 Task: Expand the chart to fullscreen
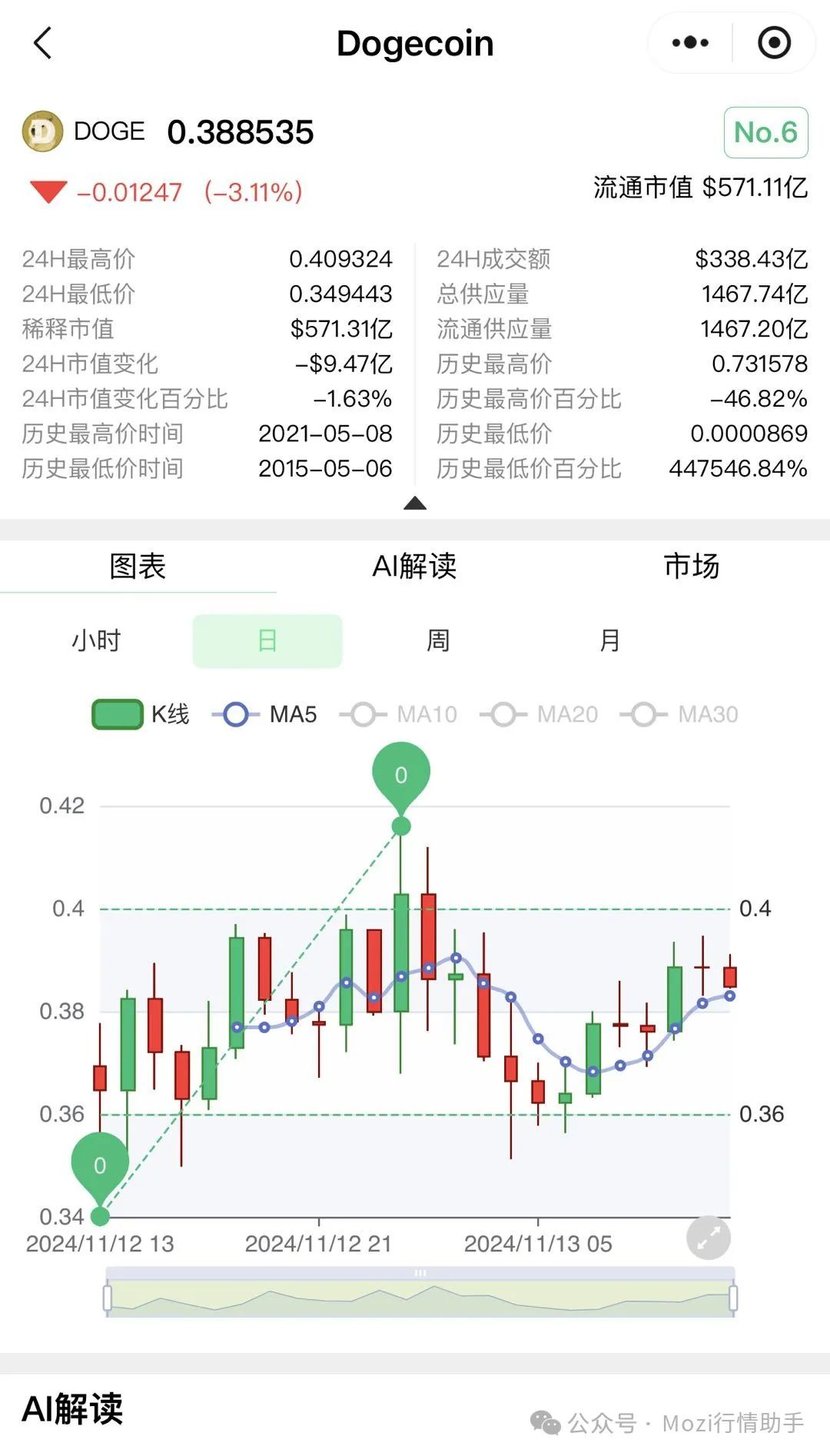pos(708,1237)
